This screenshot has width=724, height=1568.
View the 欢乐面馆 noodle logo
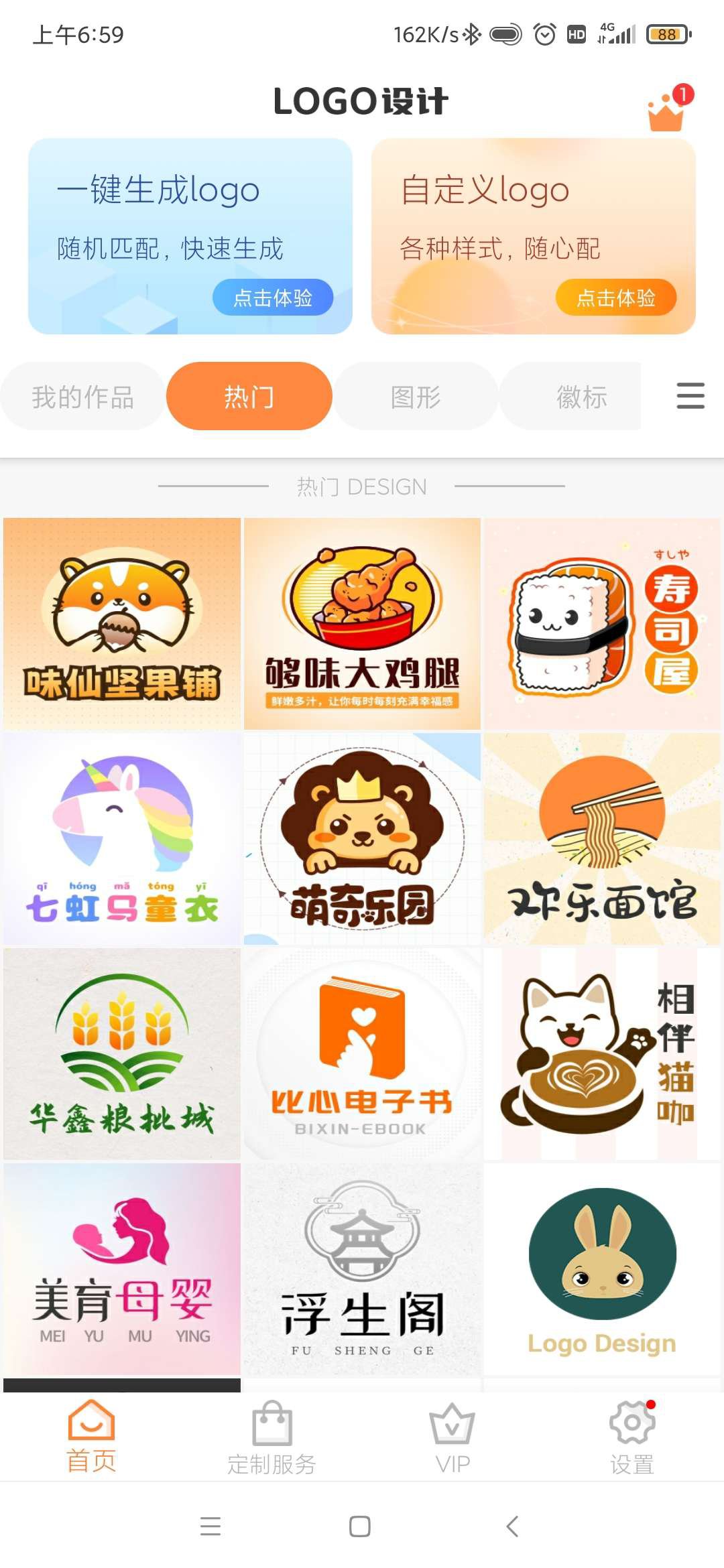tap(602, 839)
